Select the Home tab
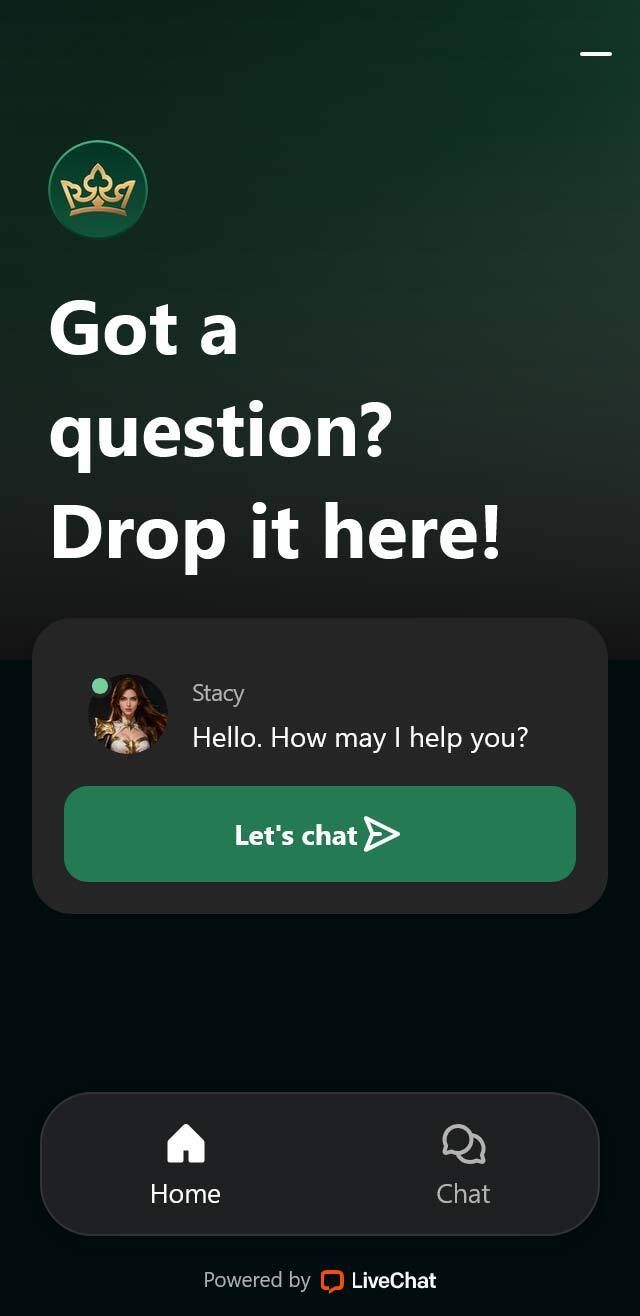Image resolution: width=640 pixels, height=1316 pixels. pos(186,1164)
